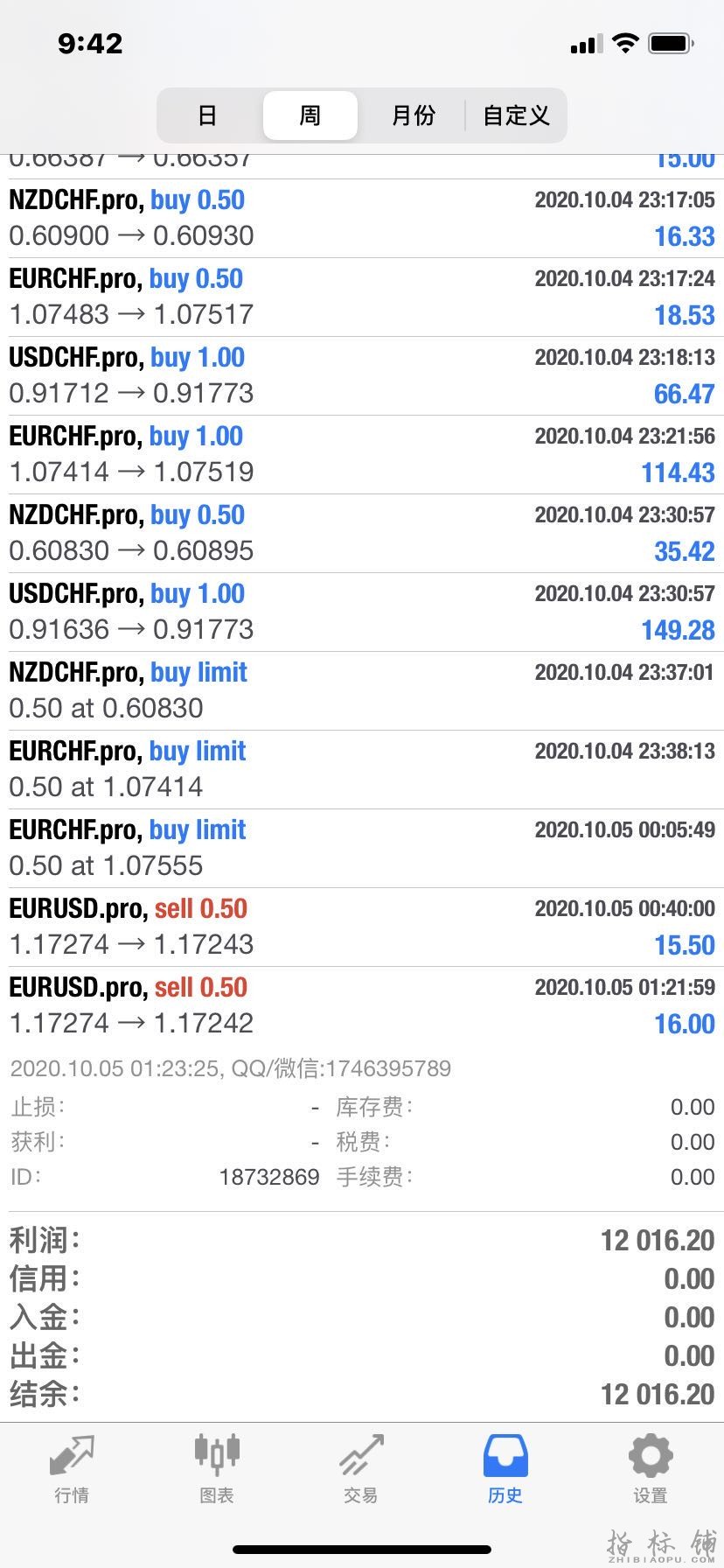Viewport: 724px width, 1568px height.
Task: View the NZDCHF.pro trade with profit 35.42
Action: pyautogui.click(x=362, y=534)
